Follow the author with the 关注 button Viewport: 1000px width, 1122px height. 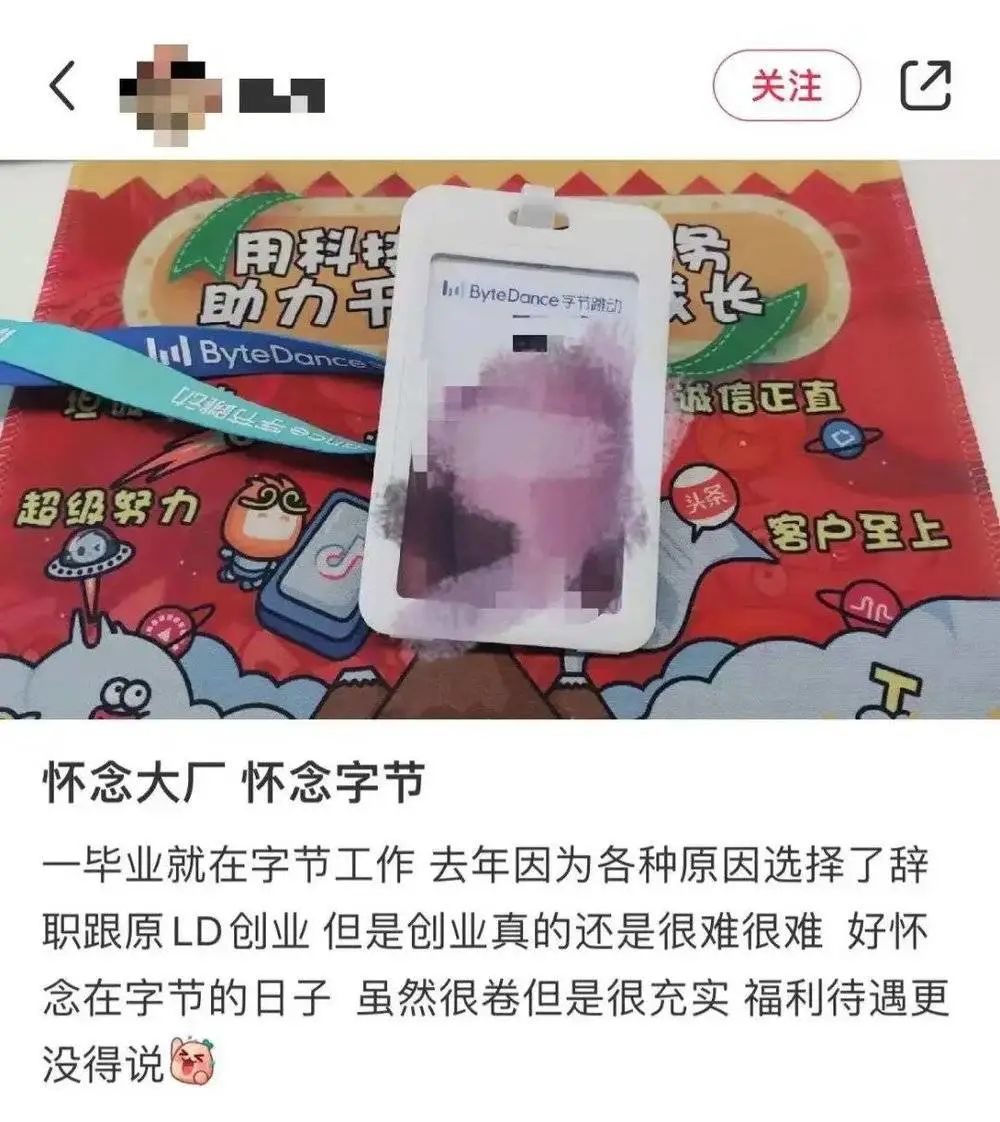point(786,87)
